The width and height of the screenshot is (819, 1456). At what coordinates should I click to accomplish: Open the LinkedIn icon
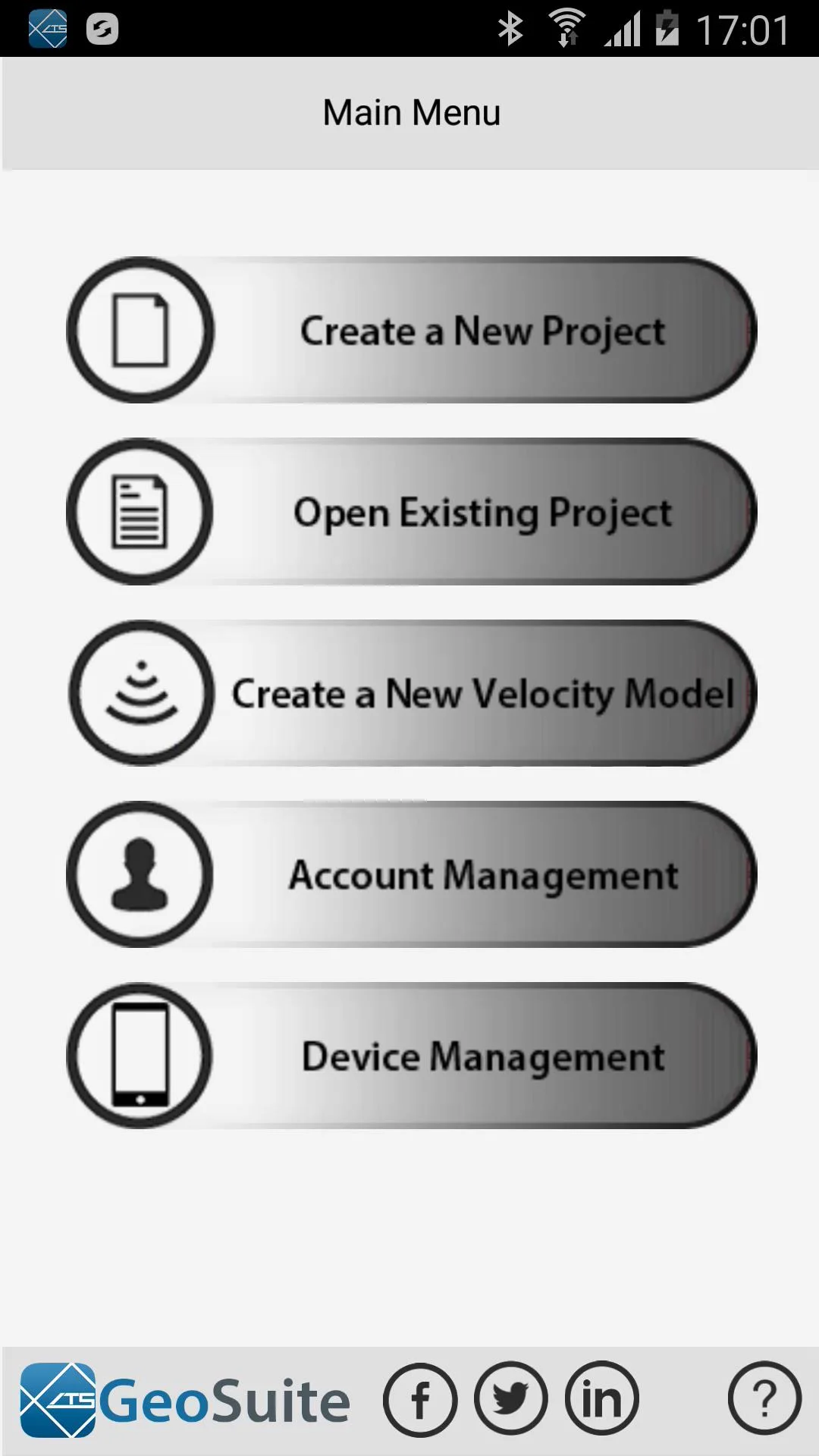[602, 1398]
